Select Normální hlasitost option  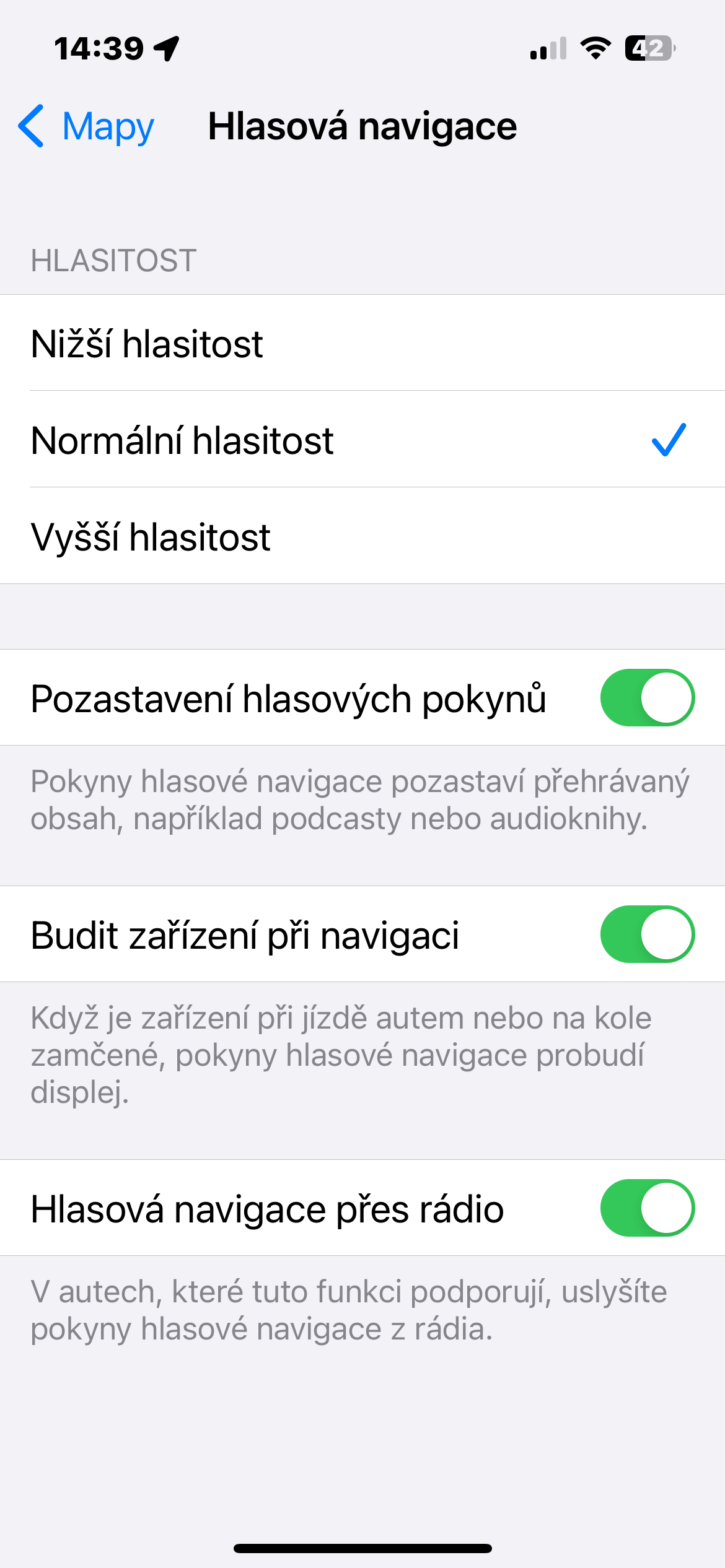coord(362,440)
